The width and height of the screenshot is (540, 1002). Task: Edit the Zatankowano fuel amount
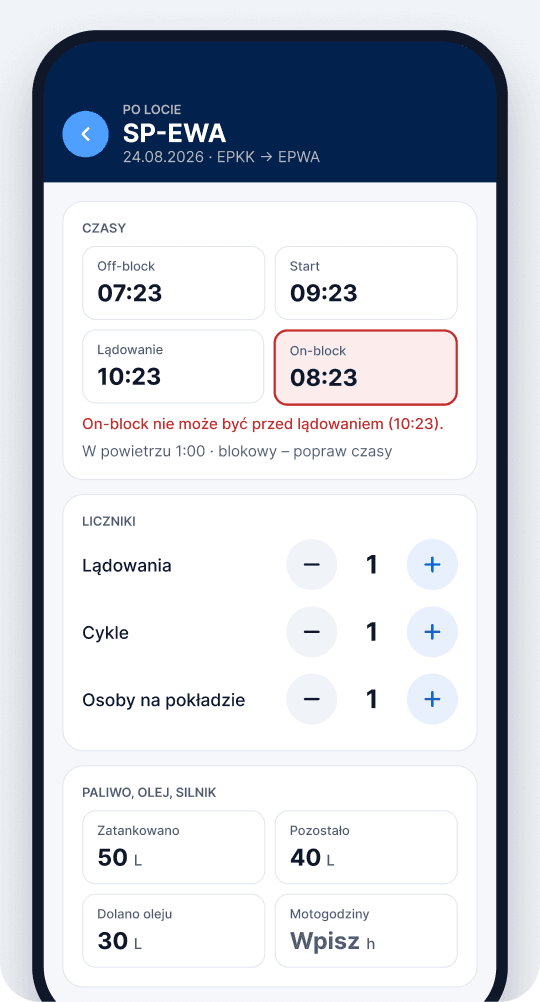173,847
